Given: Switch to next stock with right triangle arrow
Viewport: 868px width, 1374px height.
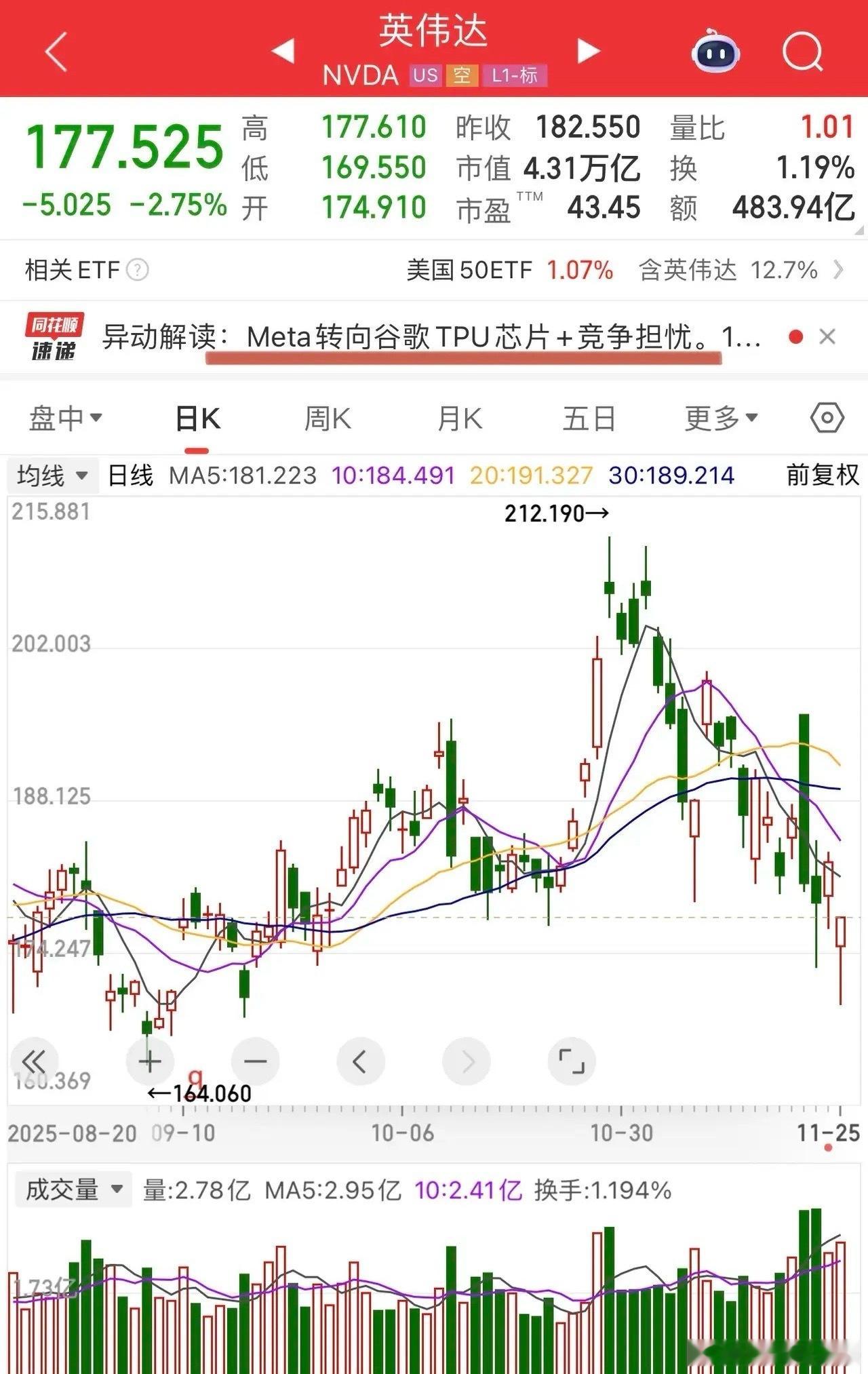Looking at the screenshot, I should [x=589, y=50].
